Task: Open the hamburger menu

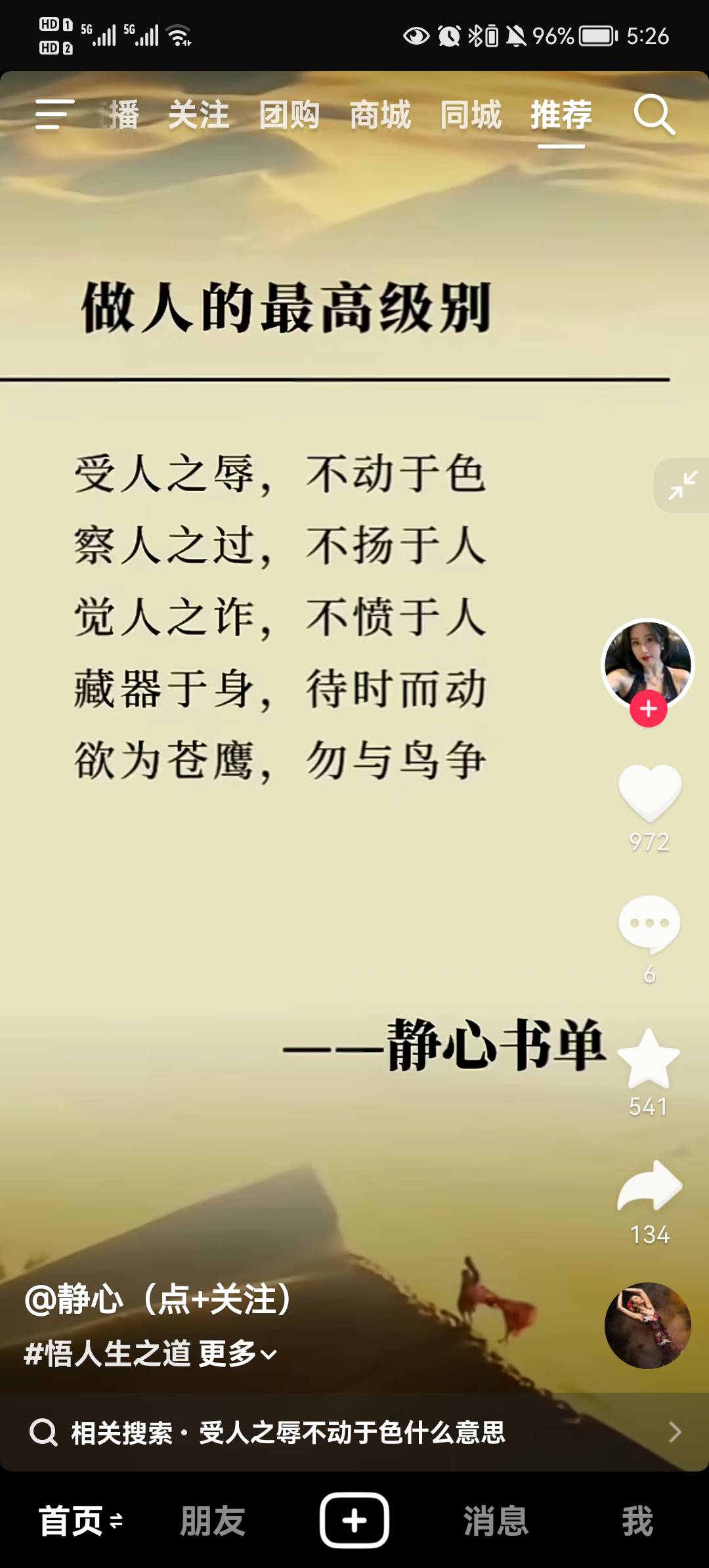Action: [54, 115]
